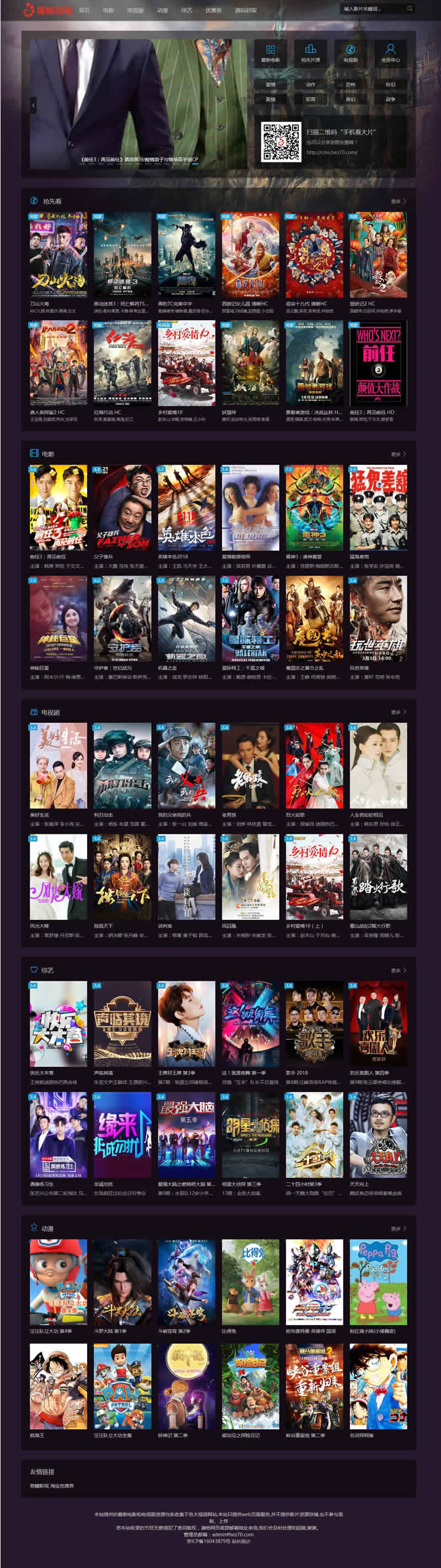Open the 最强大脑 variety show card
Screen dimensions: 441x1568
pos(186,1135)
